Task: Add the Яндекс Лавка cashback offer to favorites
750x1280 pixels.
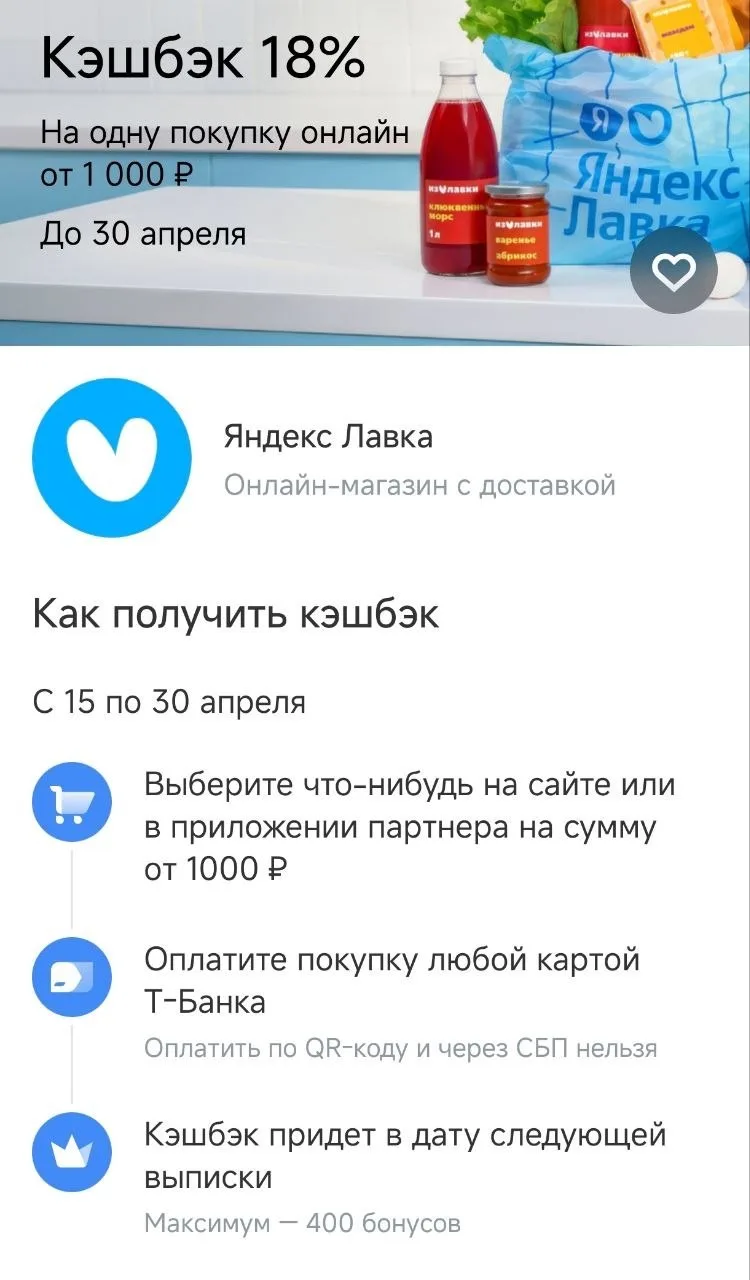Action: click(675, 271)
